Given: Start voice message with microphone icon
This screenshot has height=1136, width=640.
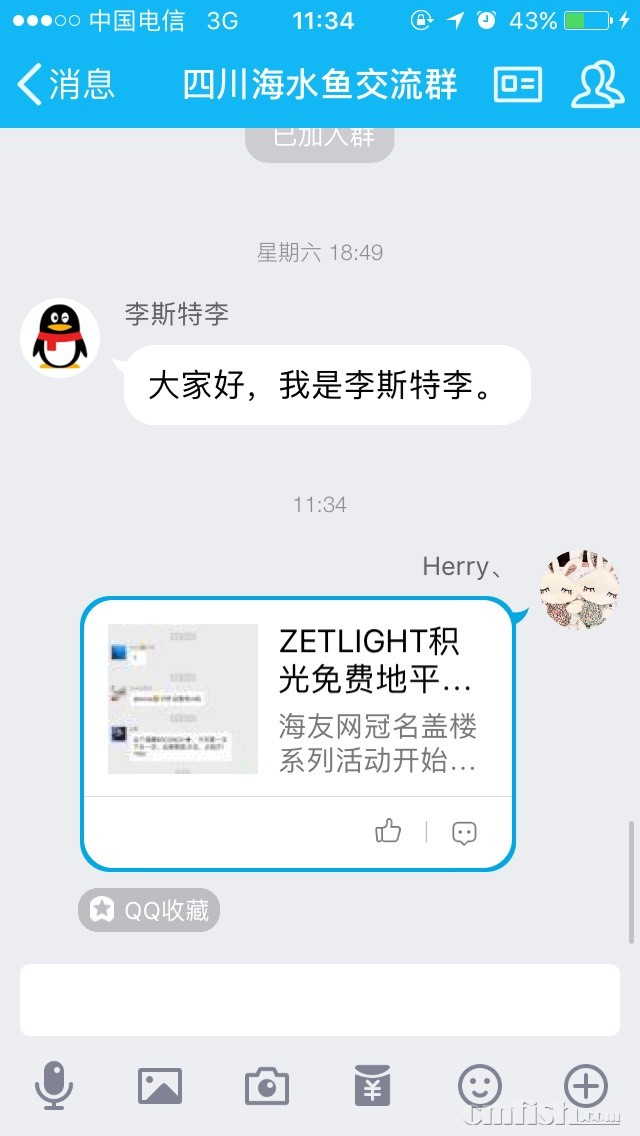Looking at the screenshot, I should coord(53,1086).
